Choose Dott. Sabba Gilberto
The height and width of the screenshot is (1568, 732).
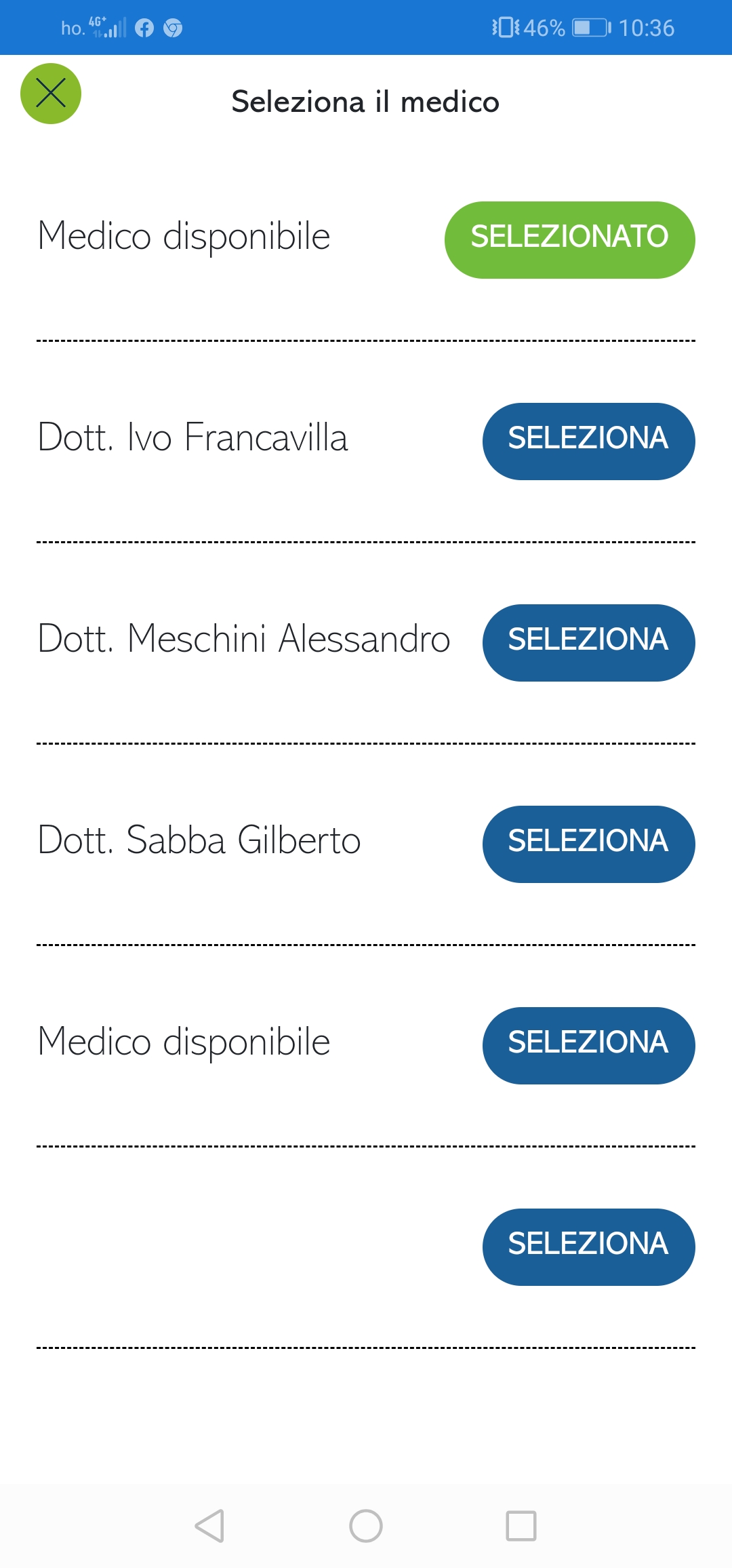point(588,844)
